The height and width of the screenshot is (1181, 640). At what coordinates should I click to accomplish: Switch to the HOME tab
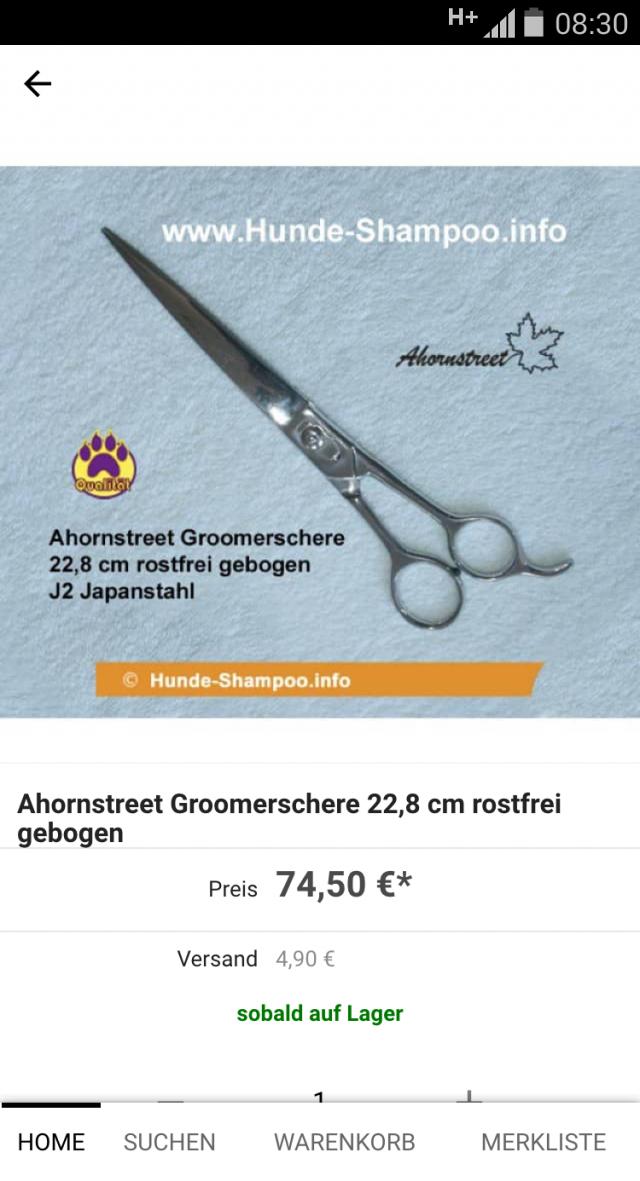point(51,1142)
